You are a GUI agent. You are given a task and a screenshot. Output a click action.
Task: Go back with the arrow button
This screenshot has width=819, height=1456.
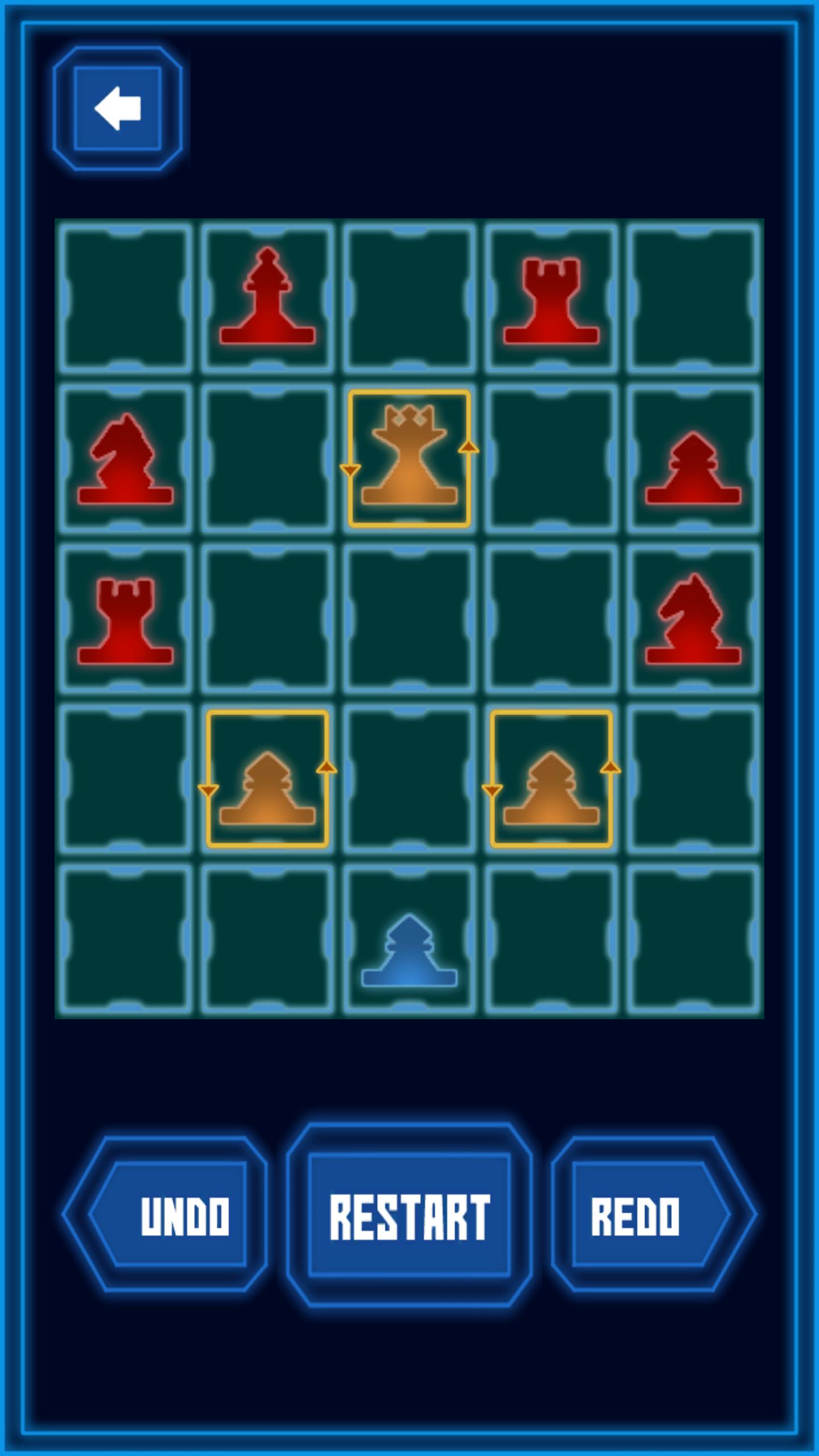tap(118, 108)
